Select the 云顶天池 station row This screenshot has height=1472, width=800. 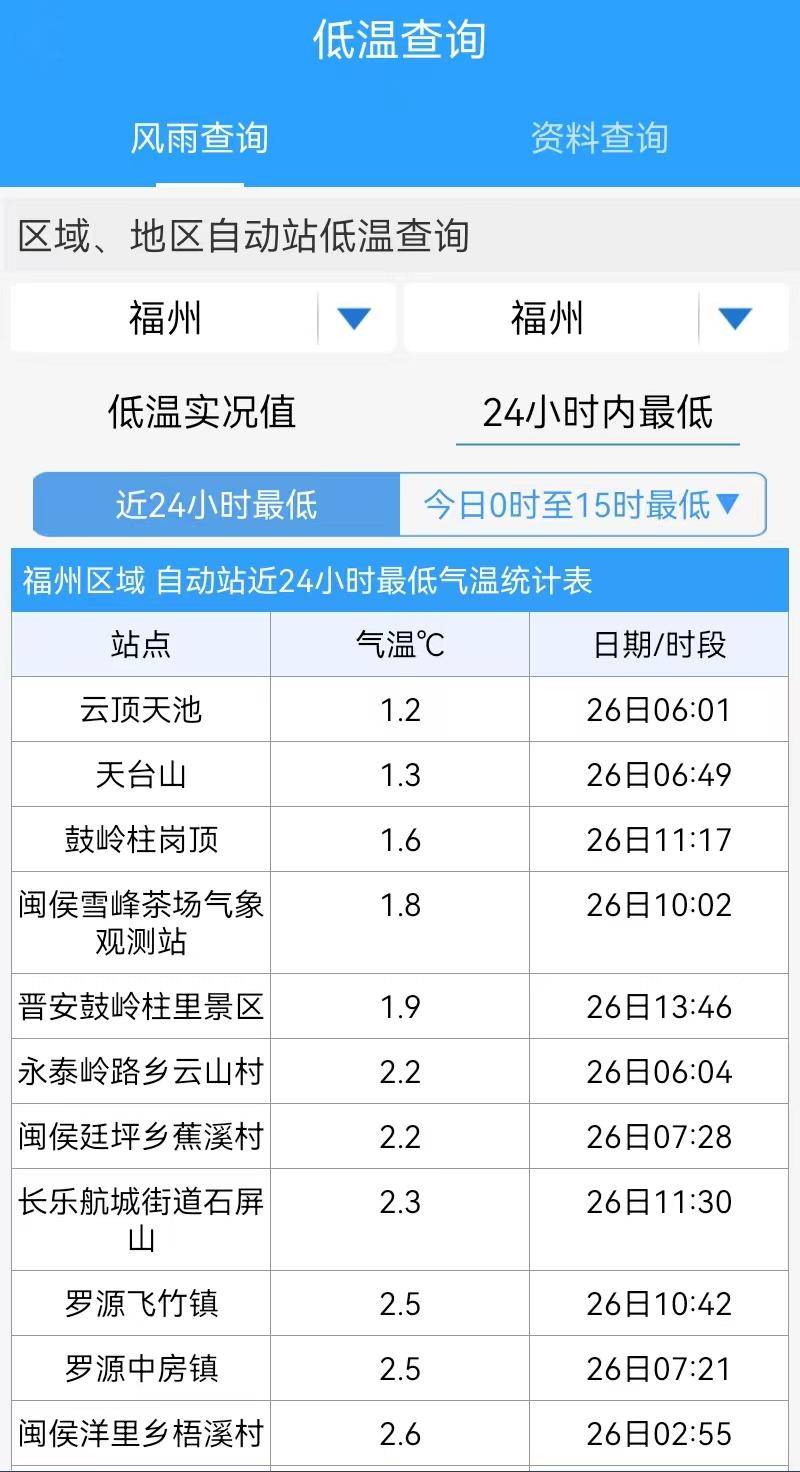tap(140, 709)
